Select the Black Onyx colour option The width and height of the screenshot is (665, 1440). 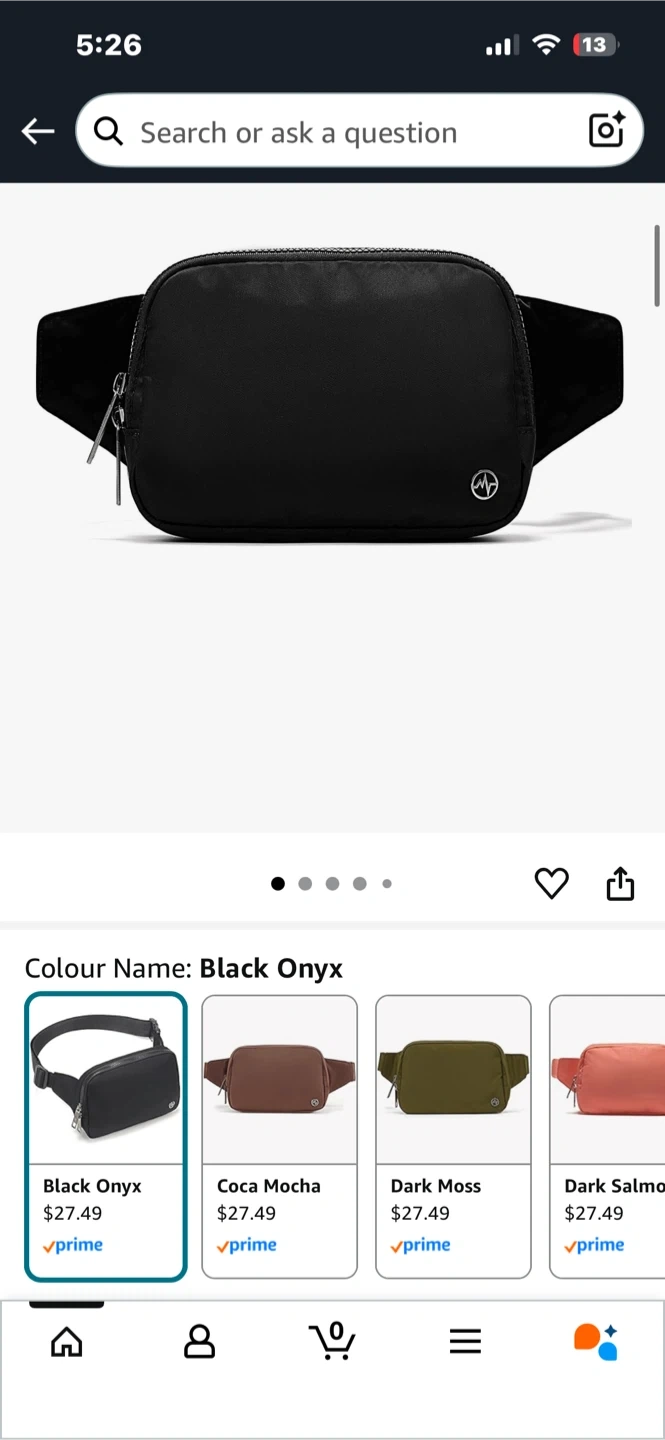(x=106, y=1136)
